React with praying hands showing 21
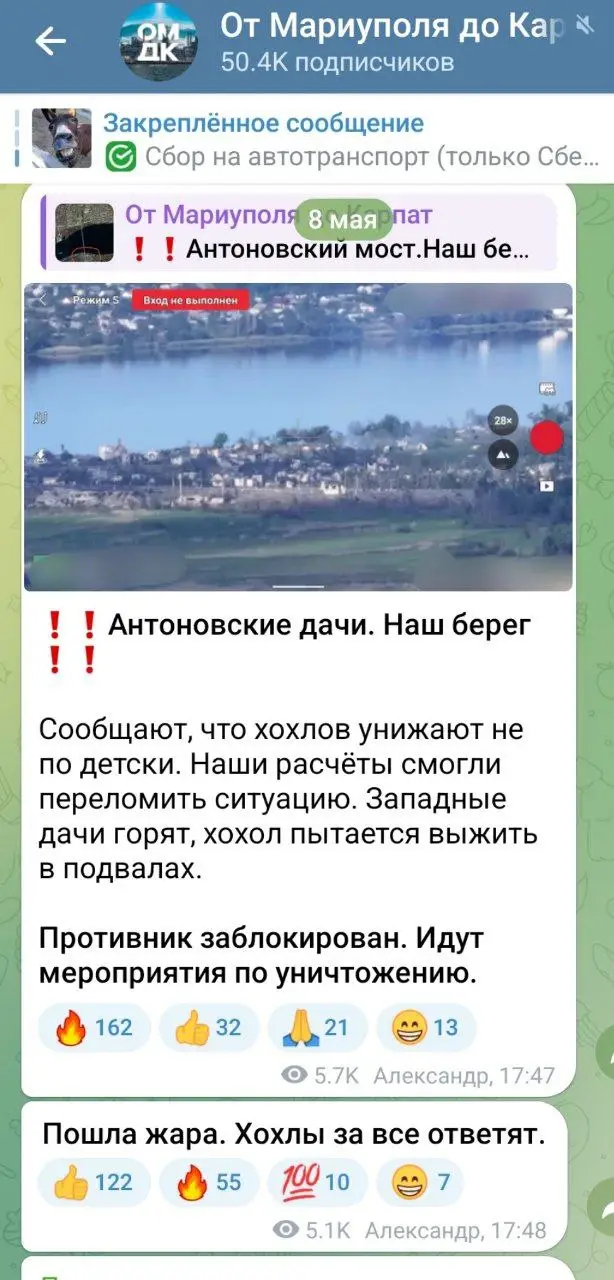 click(317, 1027)
